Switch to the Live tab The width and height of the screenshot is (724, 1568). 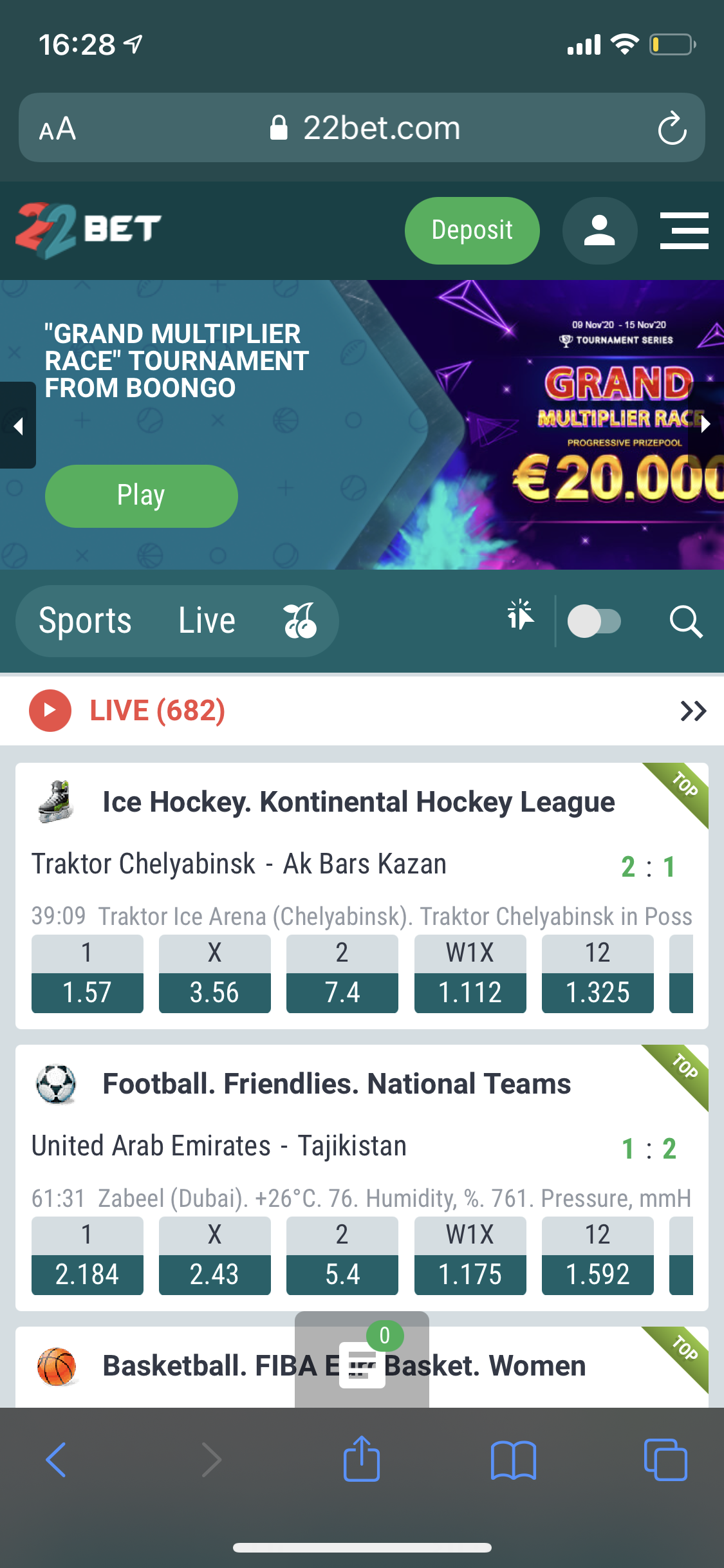207,621
